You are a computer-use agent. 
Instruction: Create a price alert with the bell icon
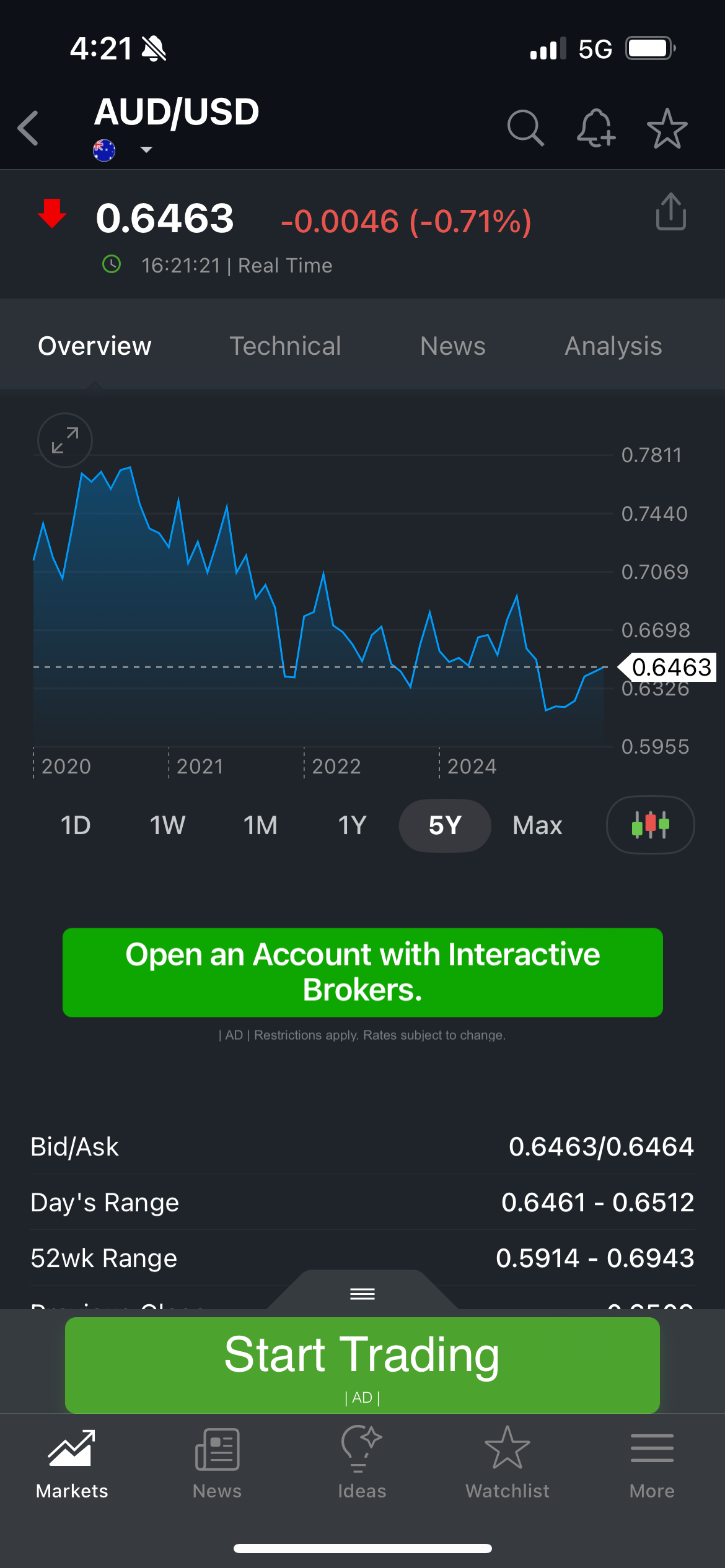[x=595, y=128]
